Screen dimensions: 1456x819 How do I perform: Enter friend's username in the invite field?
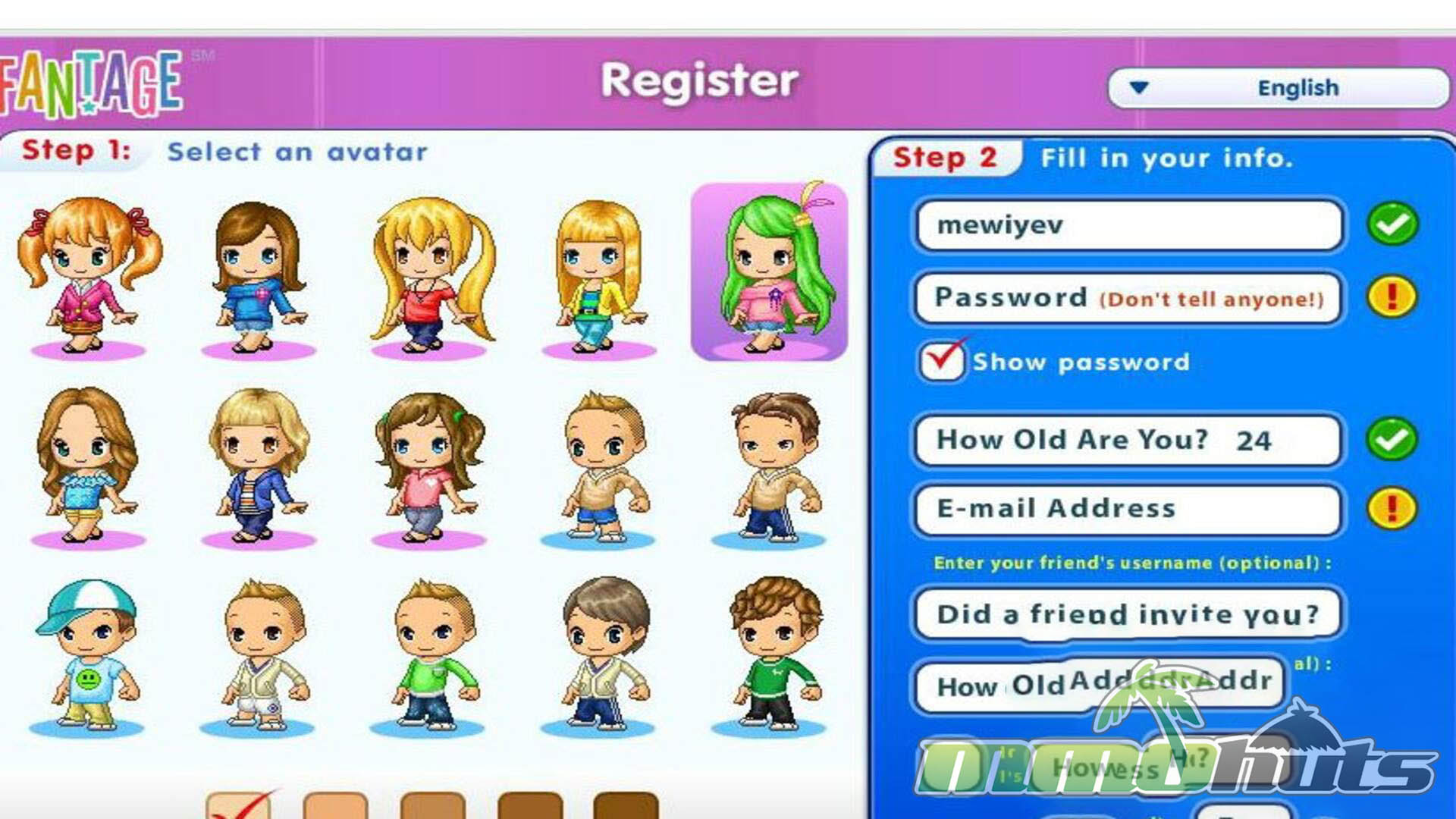[x=1128, y=613]
